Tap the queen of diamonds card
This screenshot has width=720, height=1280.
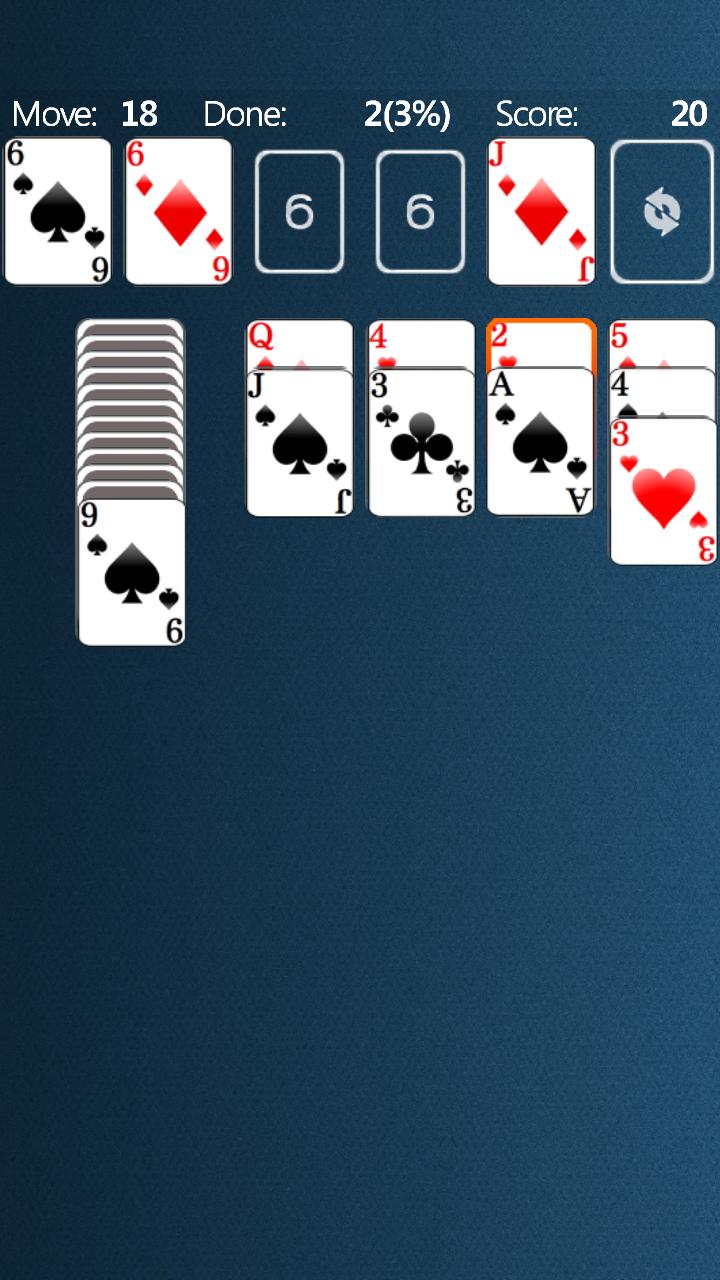click(299, 343)
